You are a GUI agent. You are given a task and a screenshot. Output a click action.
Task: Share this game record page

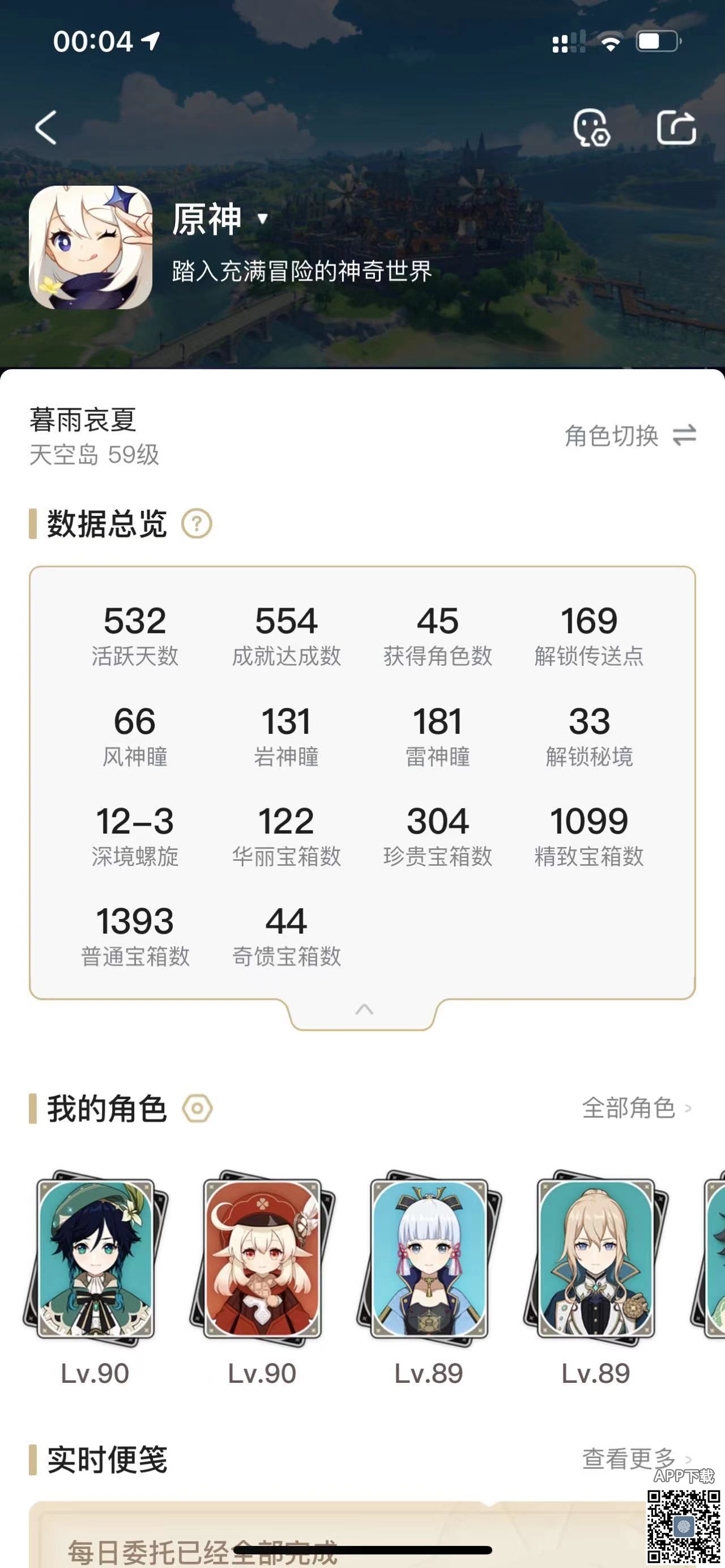(x=676, y=128)
